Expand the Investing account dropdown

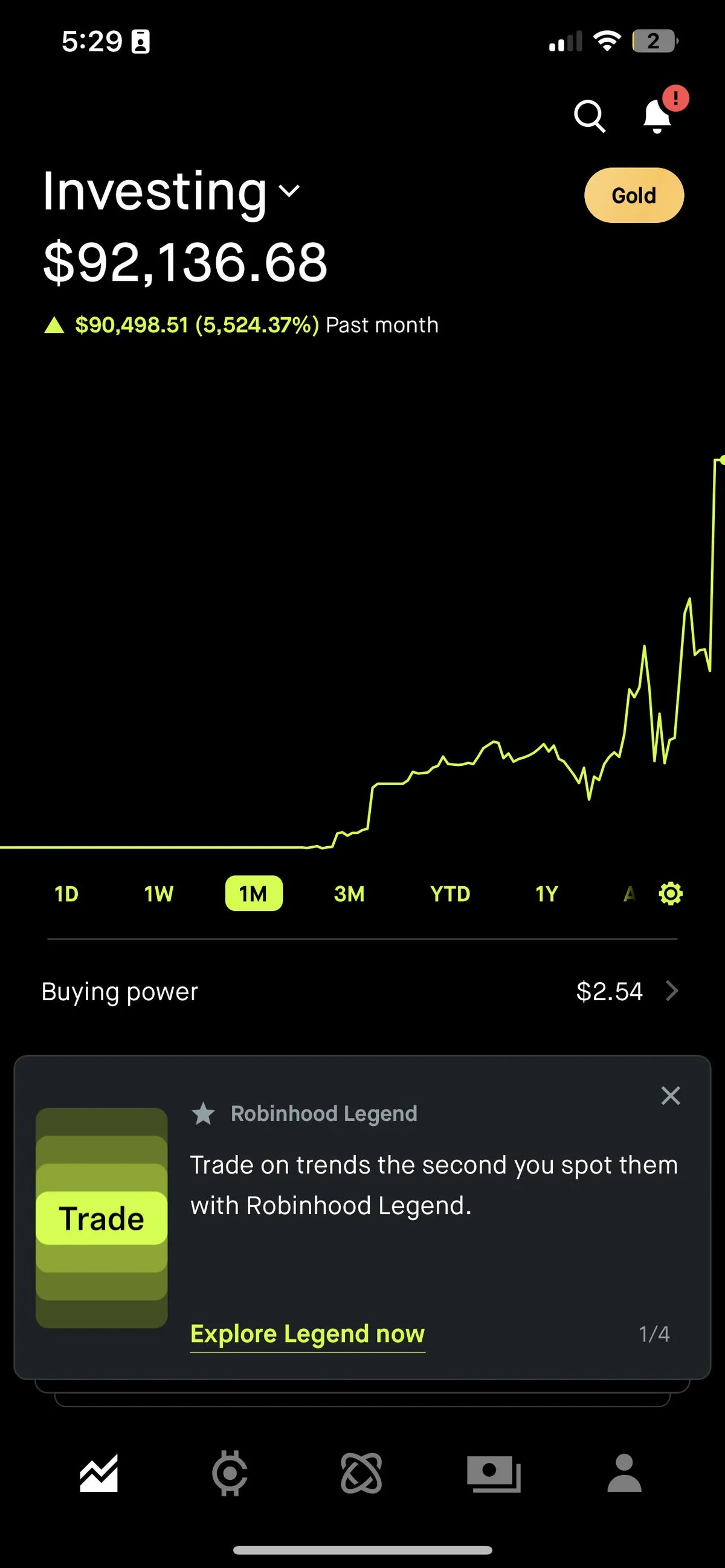289,191
